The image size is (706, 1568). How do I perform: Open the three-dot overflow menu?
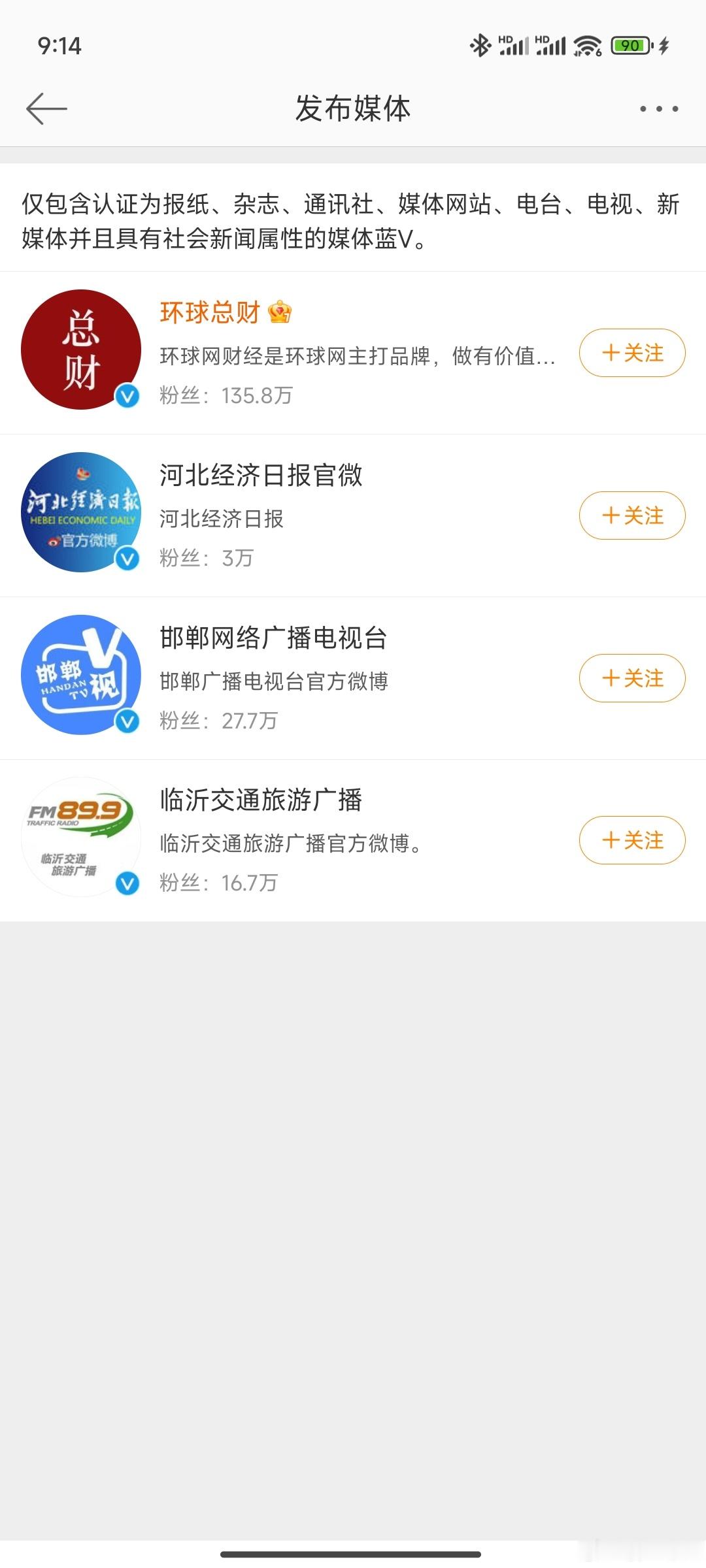(x=659, y=108)
